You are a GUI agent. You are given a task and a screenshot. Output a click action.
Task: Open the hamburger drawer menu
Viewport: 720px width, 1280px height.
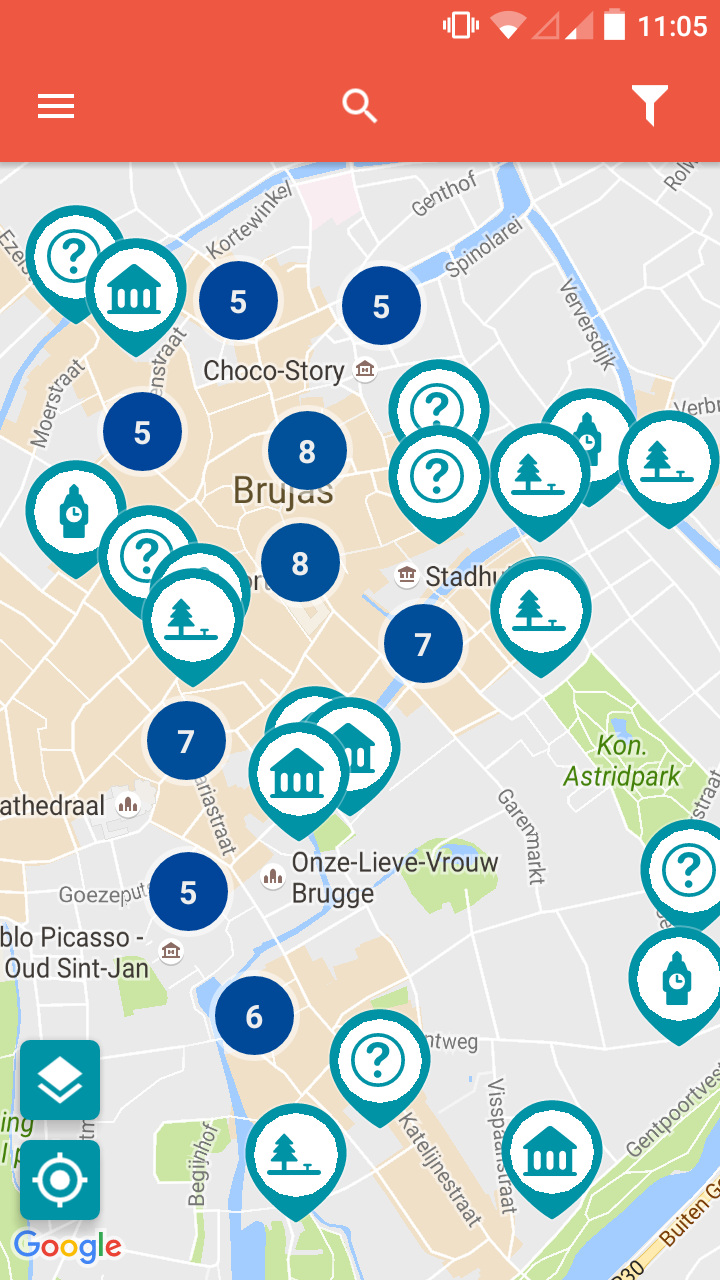[x=56, y=106]
